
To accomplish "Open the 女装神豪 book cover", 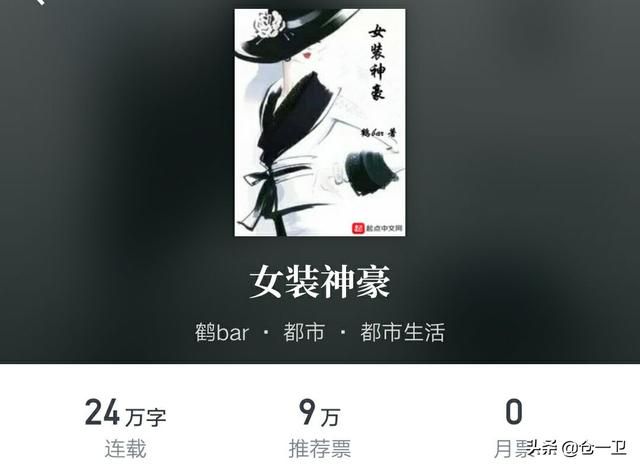I will click(320, 122).
